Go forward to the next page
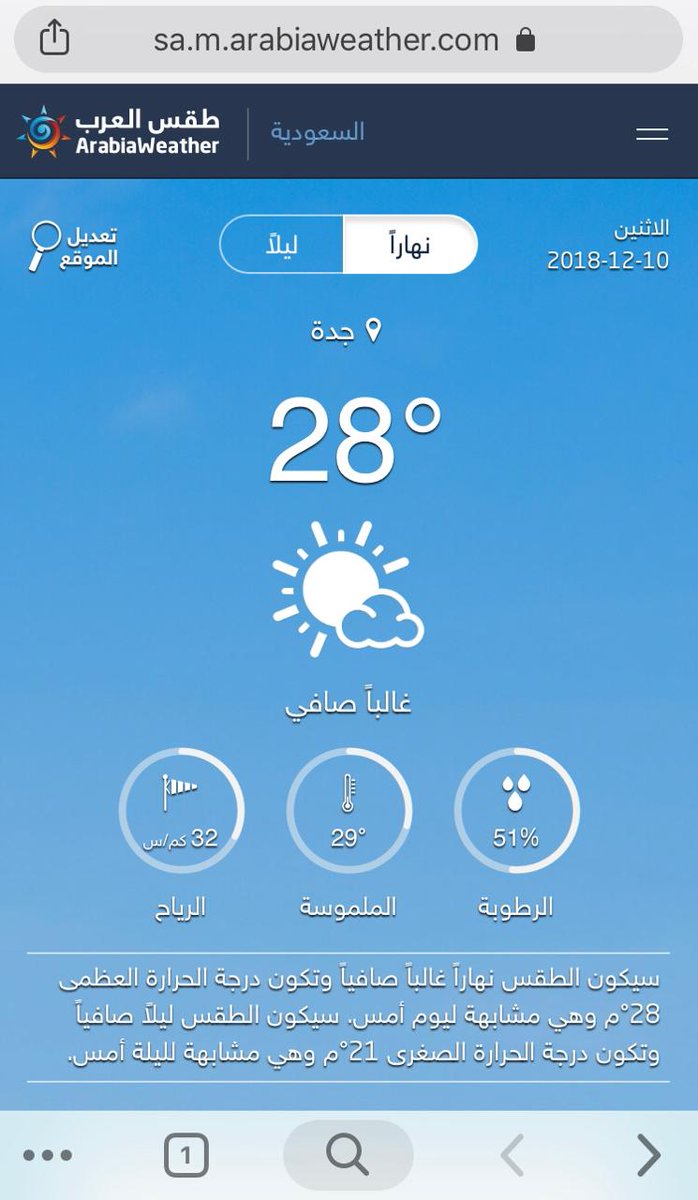The width and height of the screenshot is (698, 1200). (x=649, y=1156)
